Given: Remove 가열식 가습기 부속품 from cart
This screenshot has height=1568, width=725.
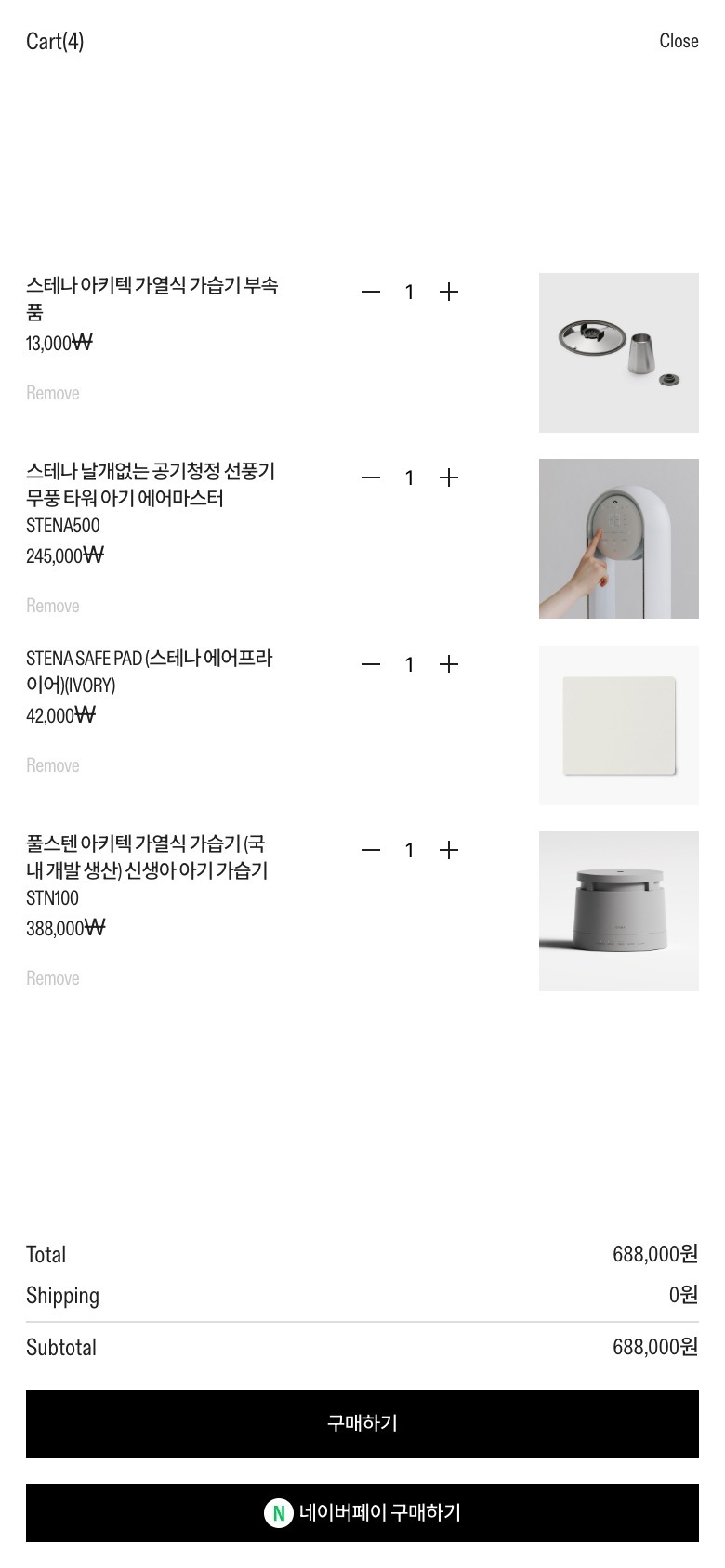Looking at the screenshot, I should 53,393.
